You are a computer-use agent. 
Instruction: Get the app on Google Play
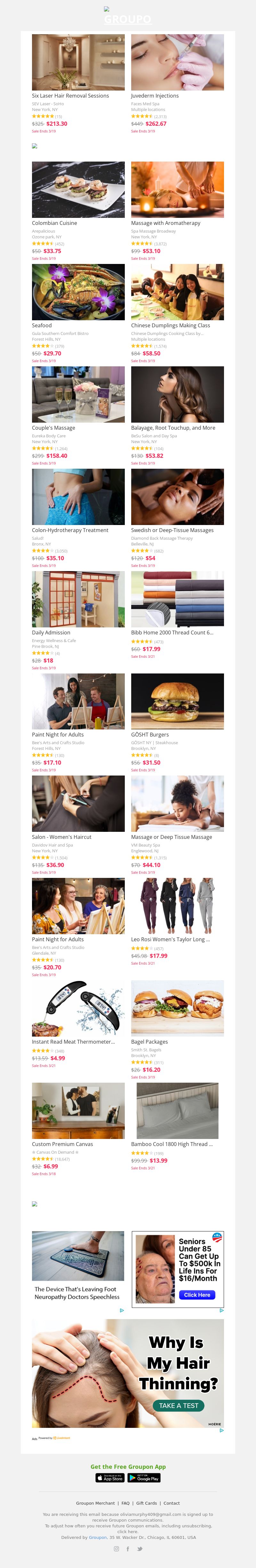pos(144,1477)
